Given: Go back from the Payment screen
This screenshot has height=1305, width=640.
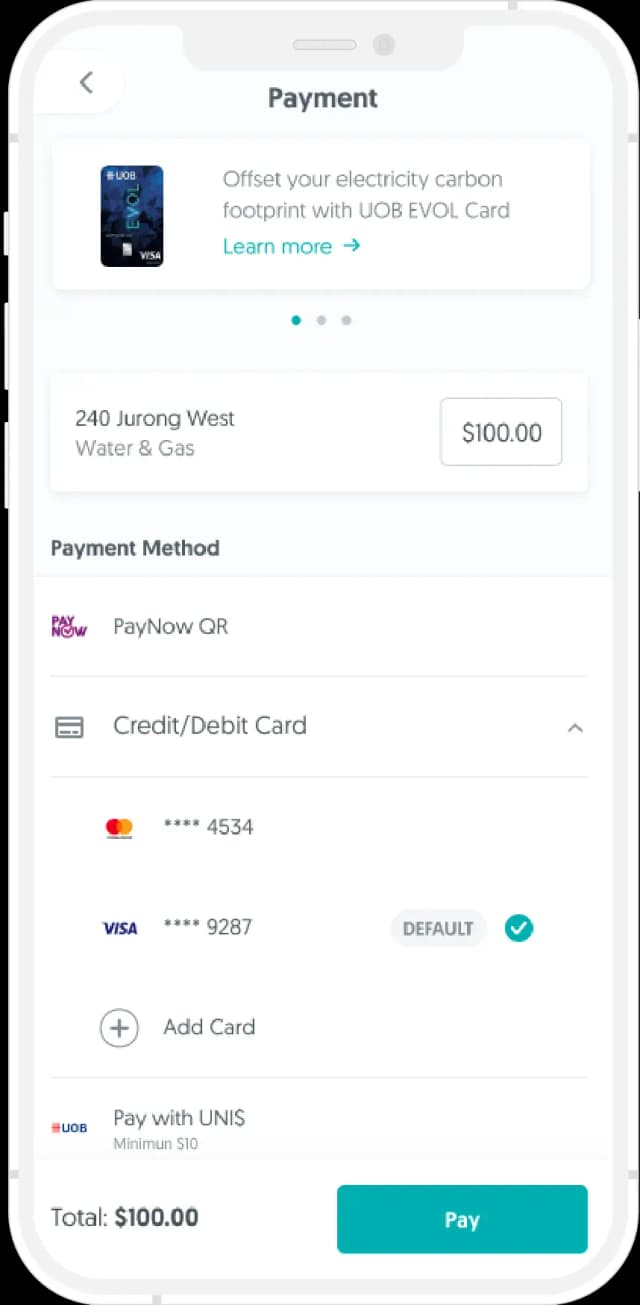Looking at the screenshot, I should (x=86, y=83).
